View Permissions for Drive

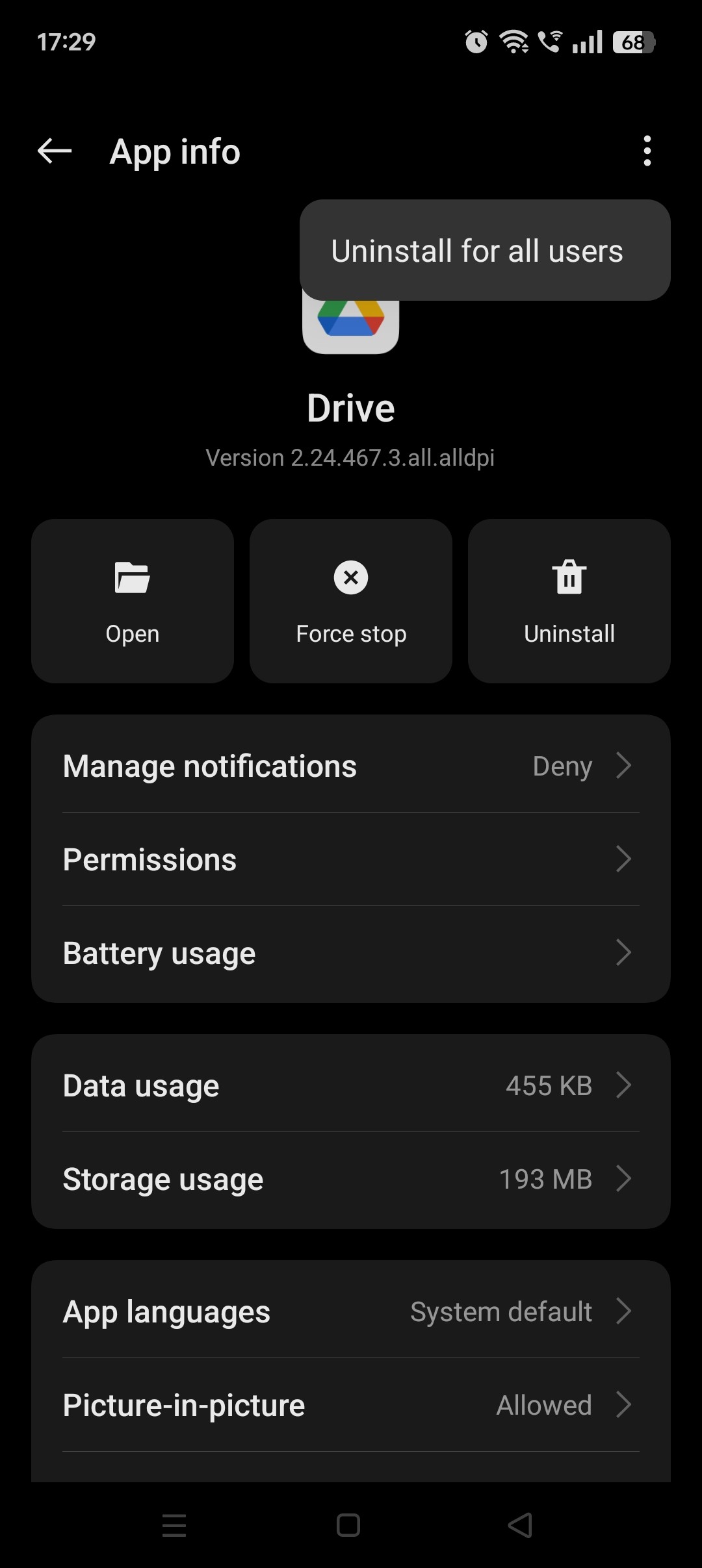click(351, 859)
